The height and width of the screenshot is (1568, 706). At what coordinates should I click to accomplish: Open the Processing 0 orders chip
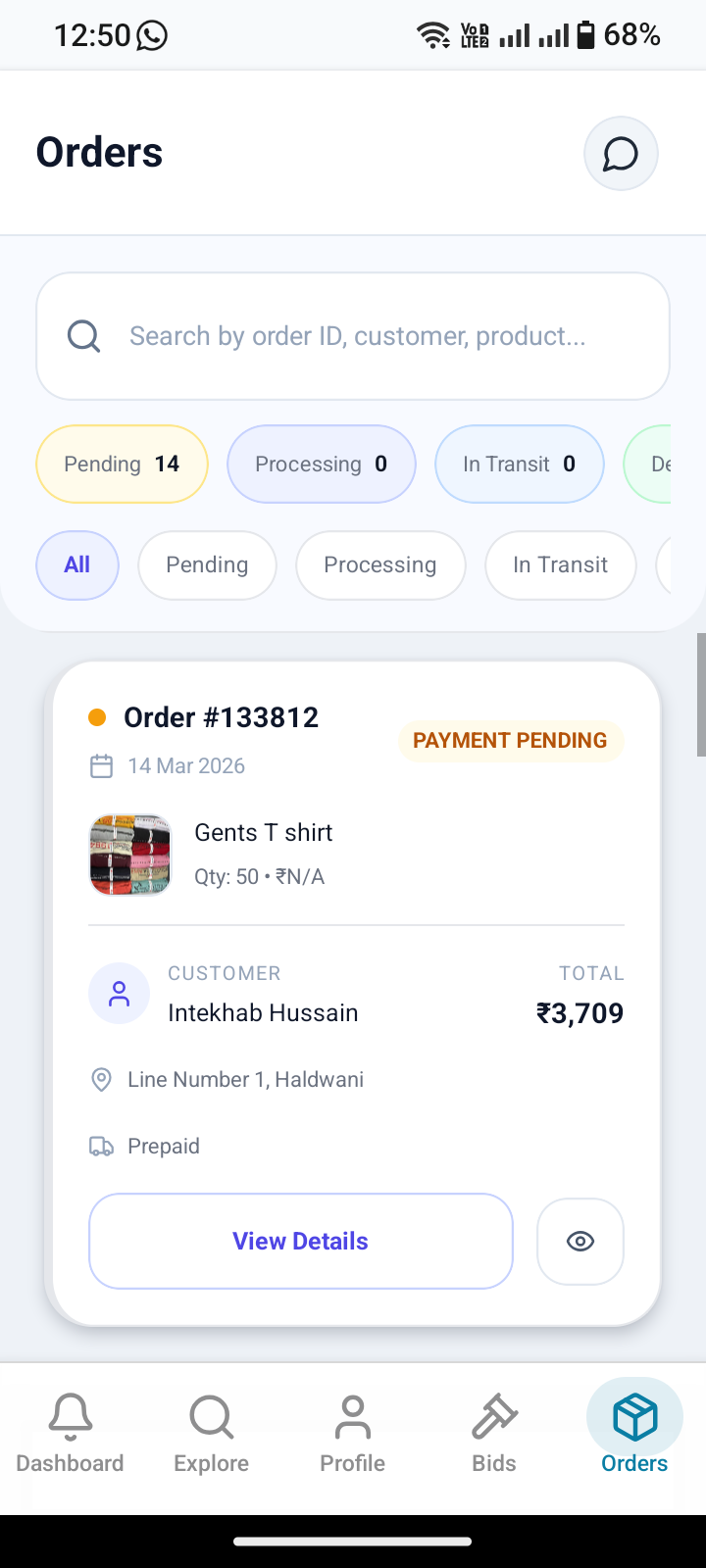[x=321, y=464]
